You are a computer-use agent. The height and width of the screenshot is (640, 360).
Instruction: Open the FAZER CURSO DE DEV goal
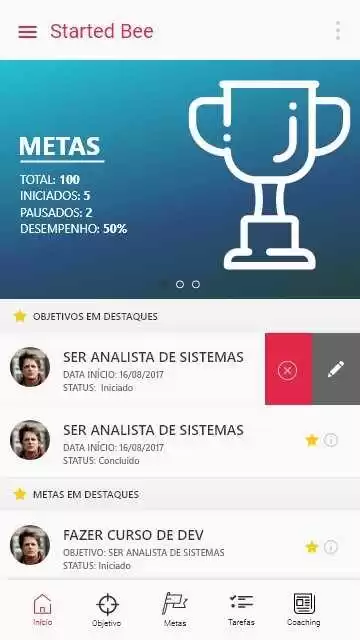click(x=180, y=545)
